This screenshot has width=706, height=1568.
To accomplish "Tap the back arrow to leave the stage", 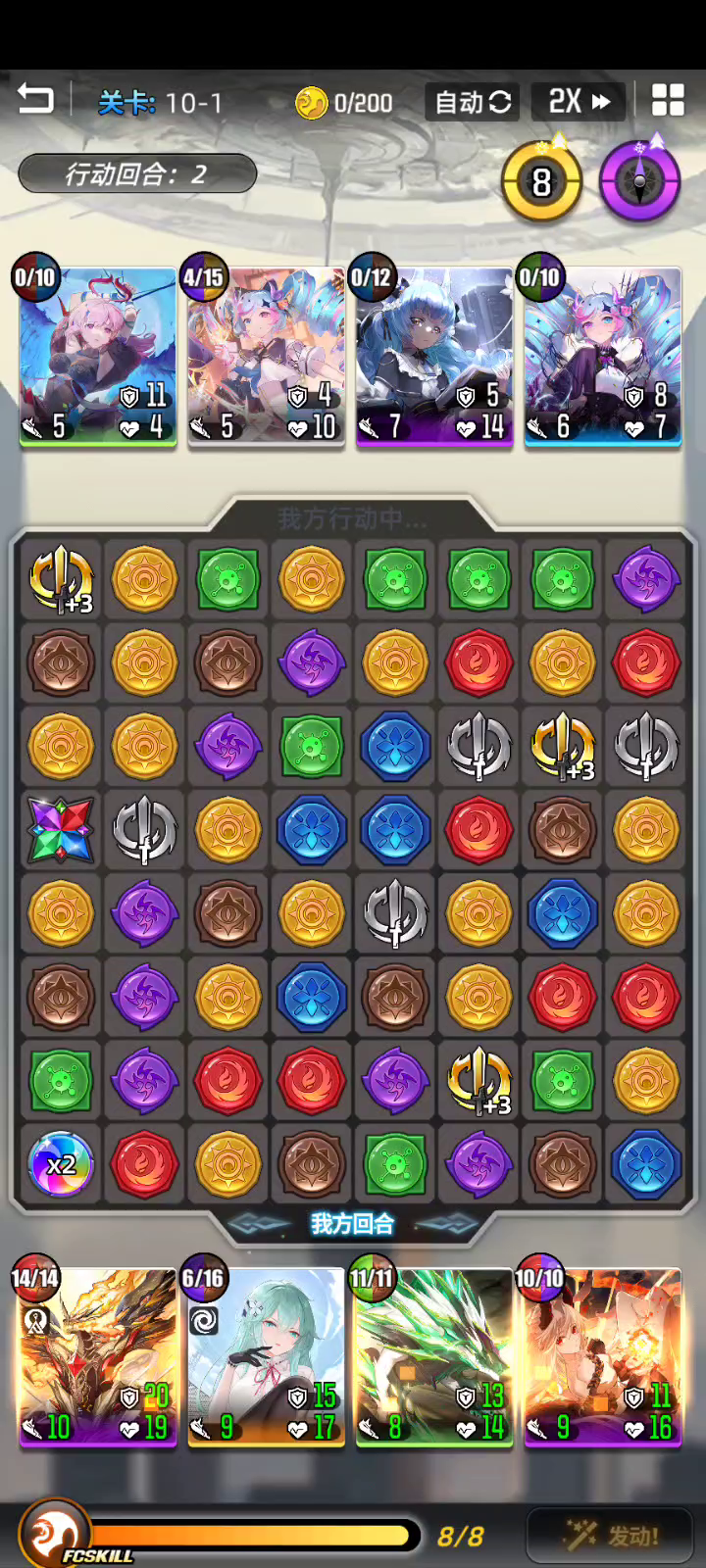I will tap(36, 100).
